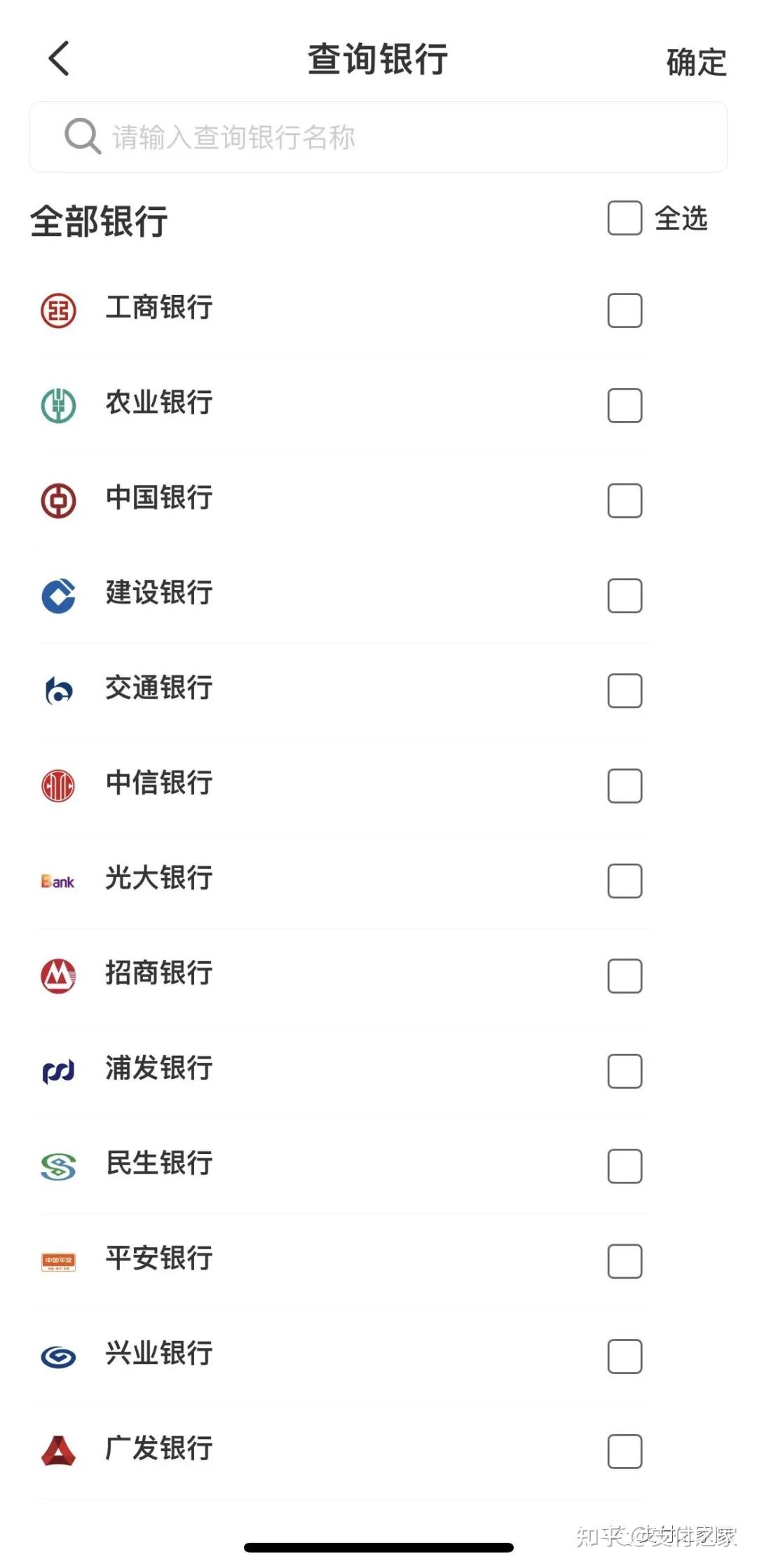Tick the 中信银行 checkbox
757x1568 pixels.
(625, 785)
